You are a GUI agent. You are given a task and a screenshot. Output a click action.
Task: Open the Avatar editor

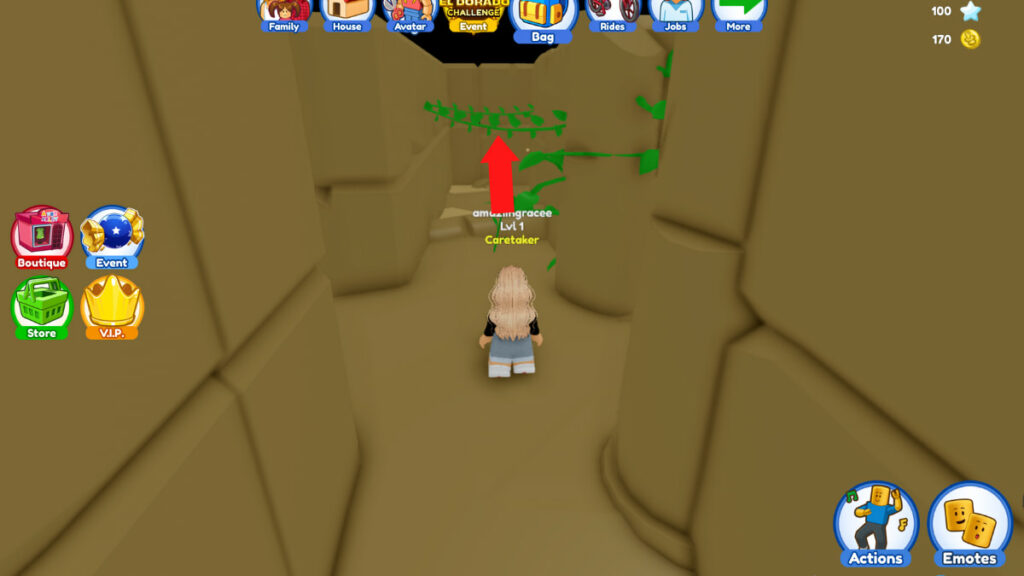(410, 14)
